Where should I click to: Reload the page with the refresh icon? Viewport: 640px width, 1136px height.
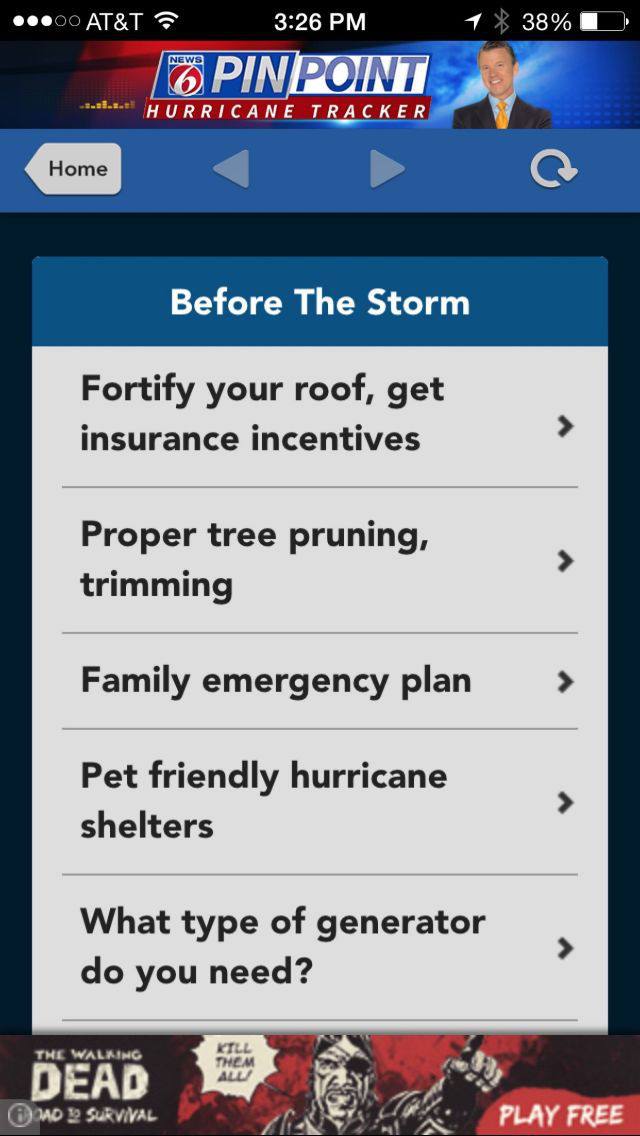pyautogui.click(x=553, y=170)
